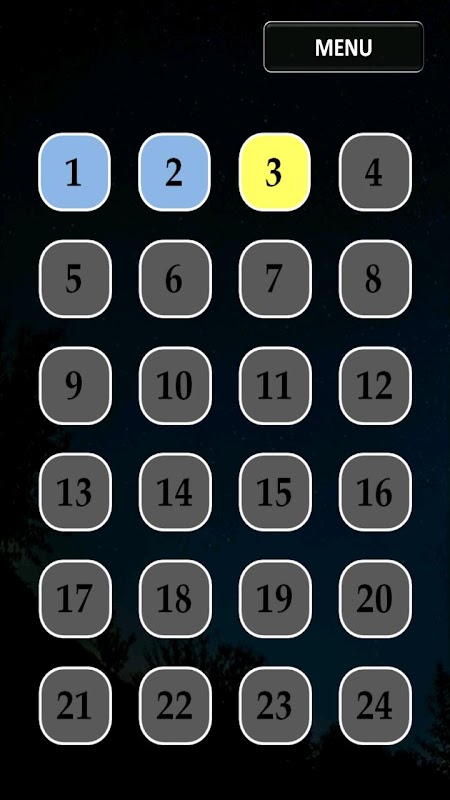Image resolution: width=450 pixels, height=800 pixels.
Task: Select level 12 tile
Action: point(374,386)
